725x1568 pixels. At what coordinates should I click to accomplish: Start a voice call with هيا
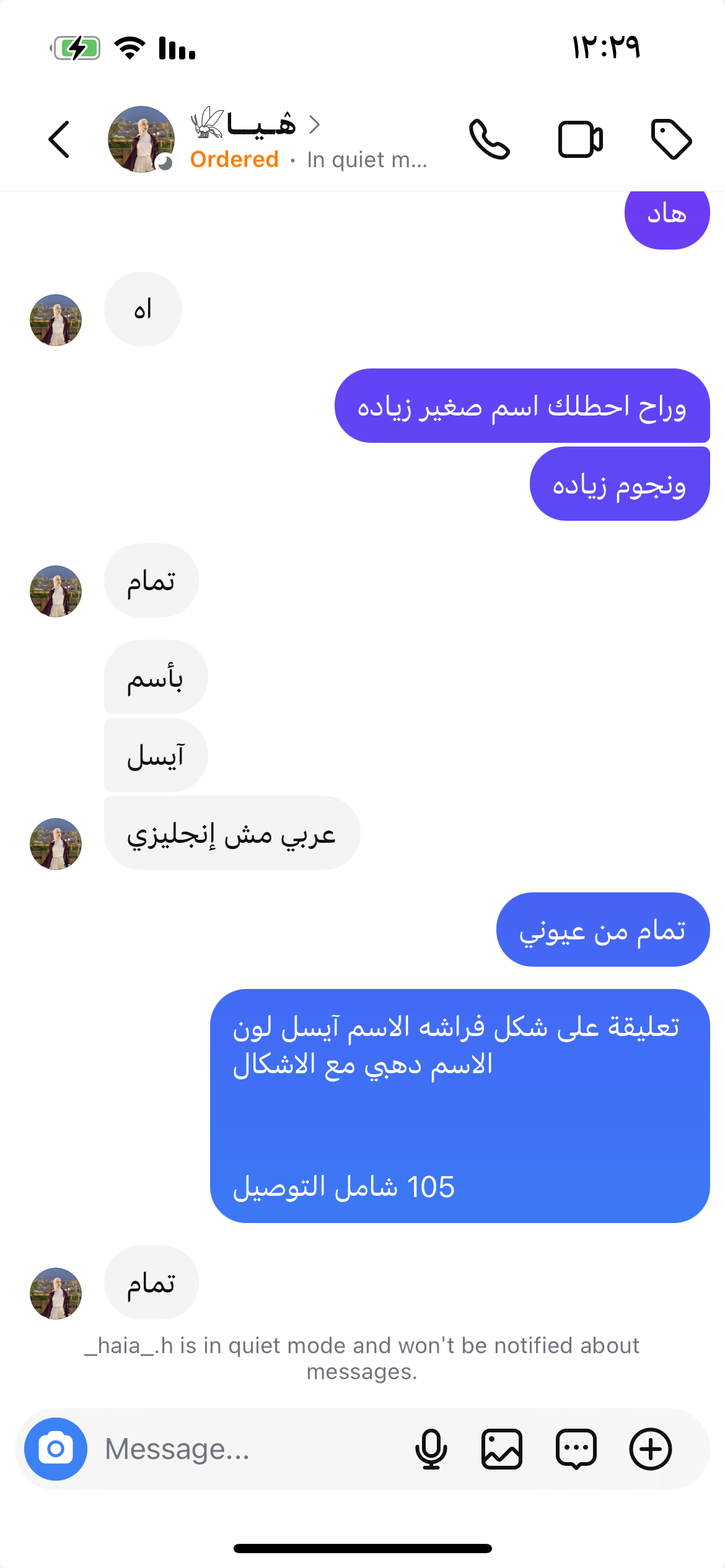coord(489,139)
